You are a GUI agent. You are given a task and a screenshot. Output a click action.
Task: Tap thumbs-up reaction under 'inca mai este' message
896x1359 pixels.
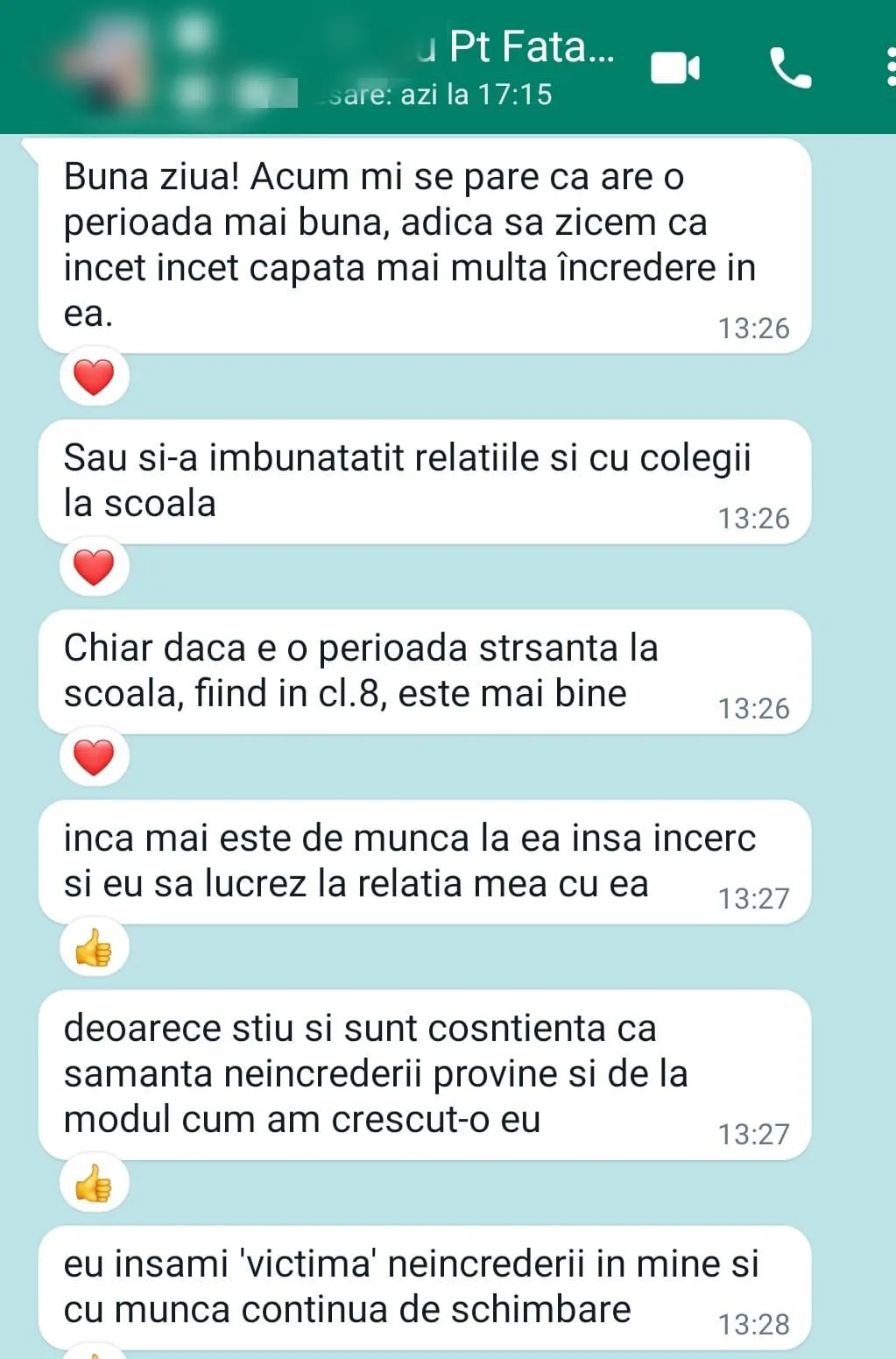click(94, 948)
